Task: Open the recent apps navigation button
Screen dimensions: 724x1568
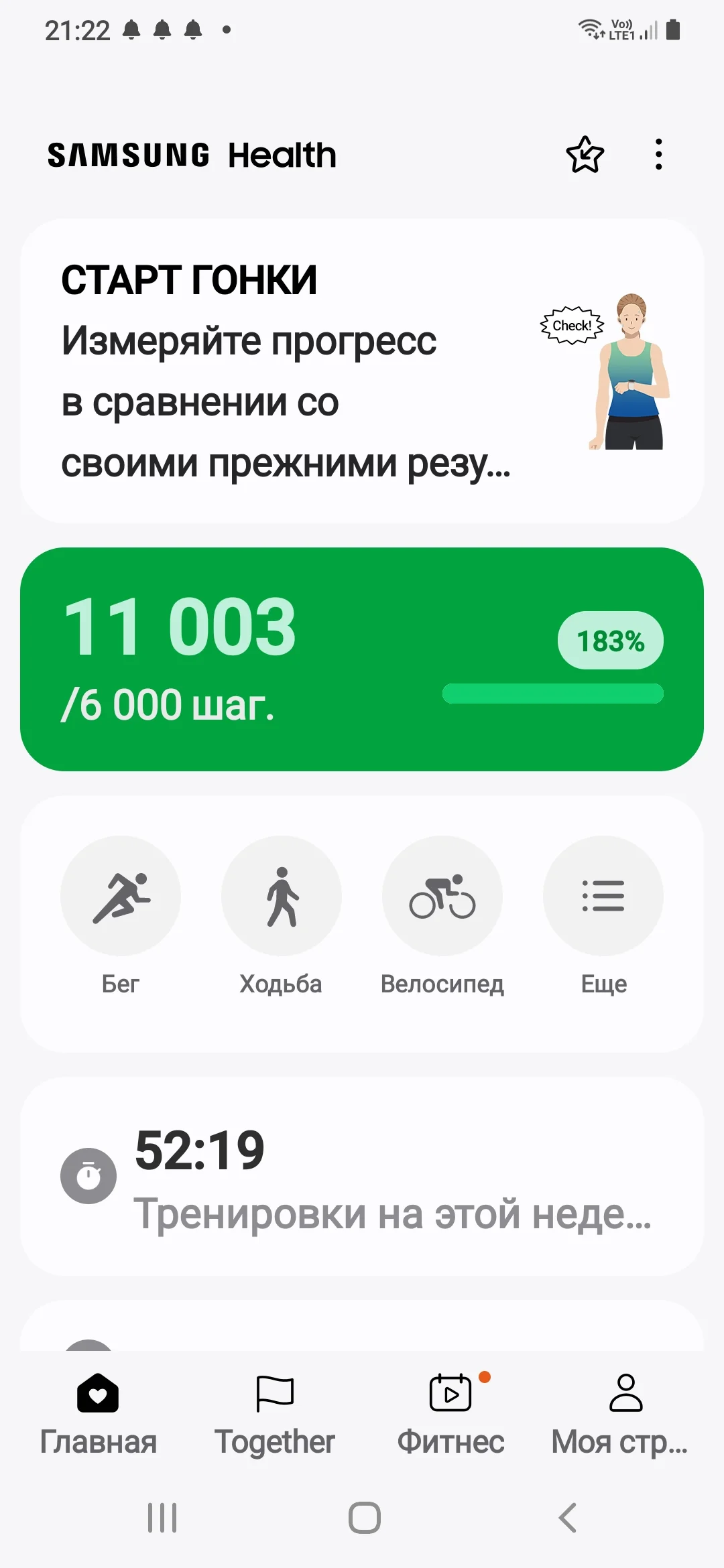Action: click(x=161, y=1519)
